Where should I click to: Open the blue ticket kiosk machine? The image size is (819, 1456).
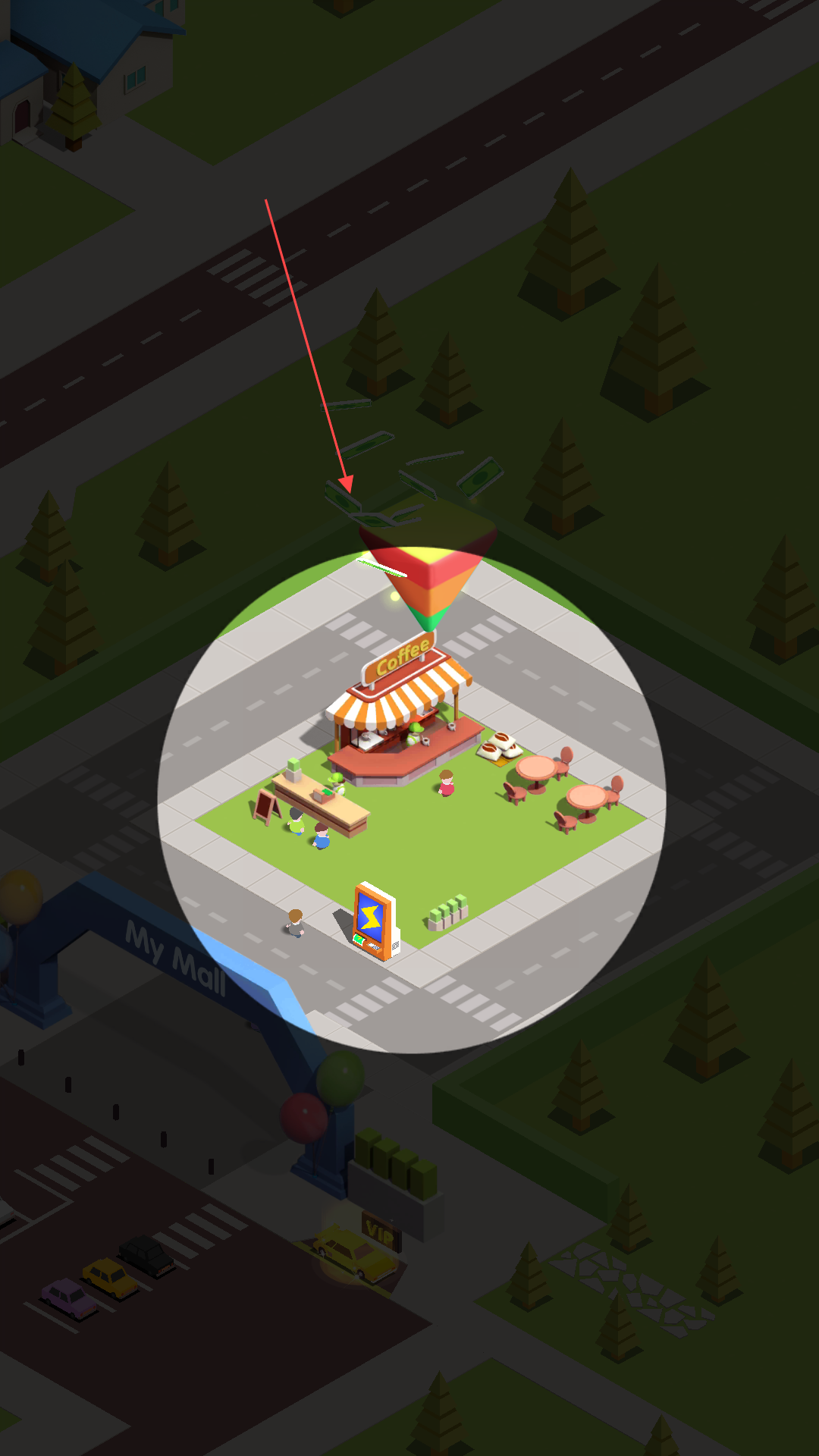pyautogui.click(x=375, y=921)
